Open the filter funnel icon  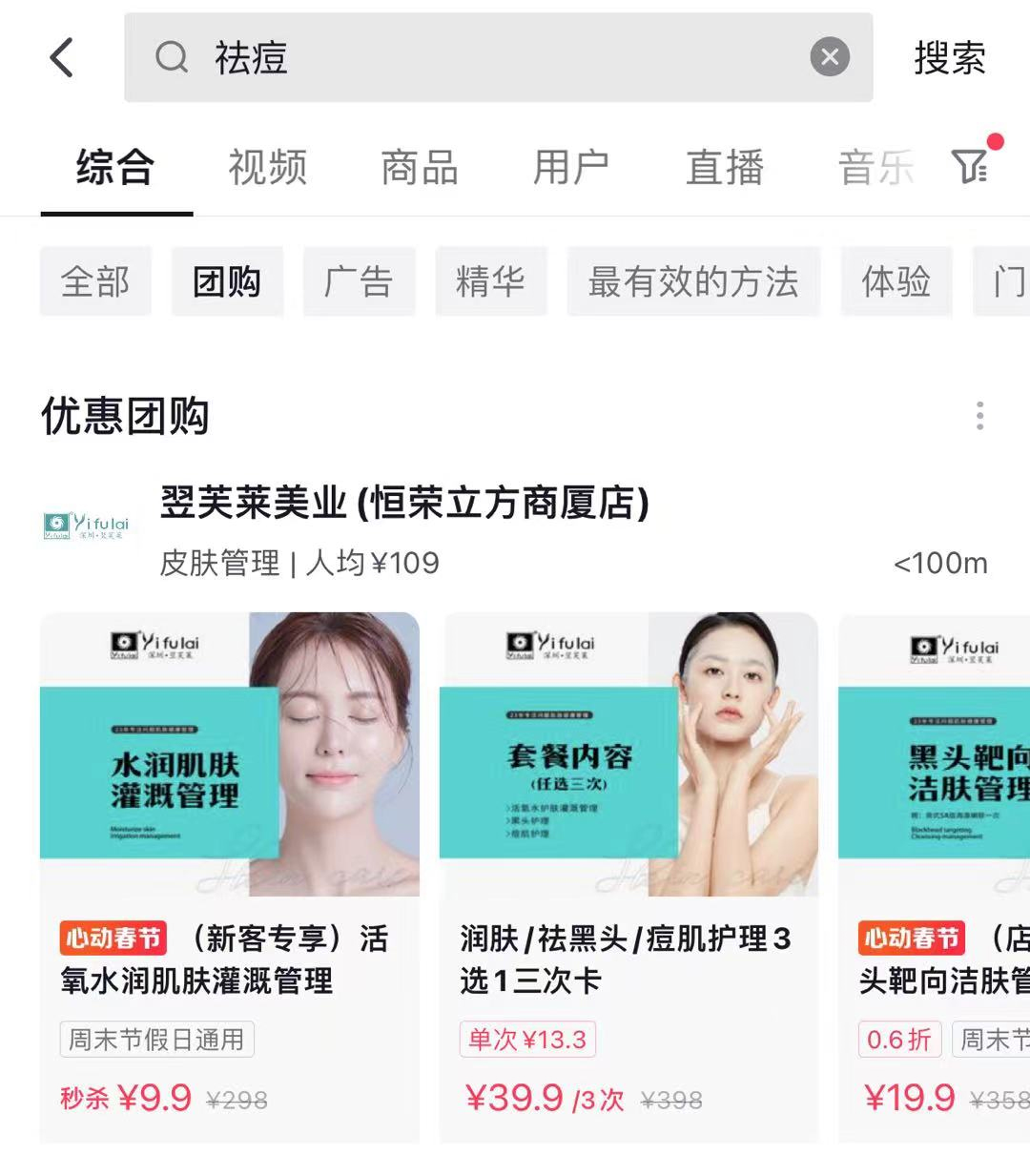pos(971,166)
